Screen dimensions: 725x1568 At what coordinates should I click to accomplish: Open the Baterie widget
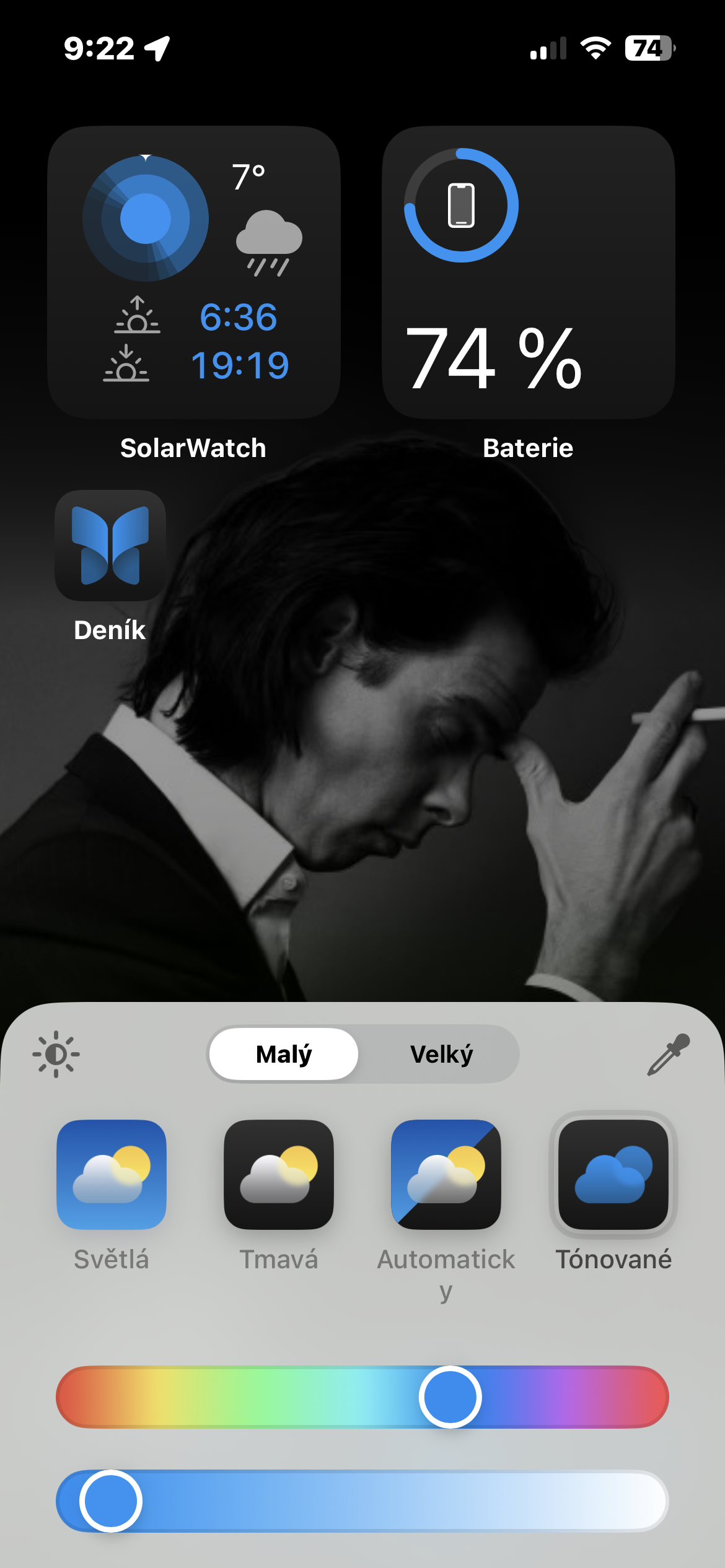pos(529,272)
